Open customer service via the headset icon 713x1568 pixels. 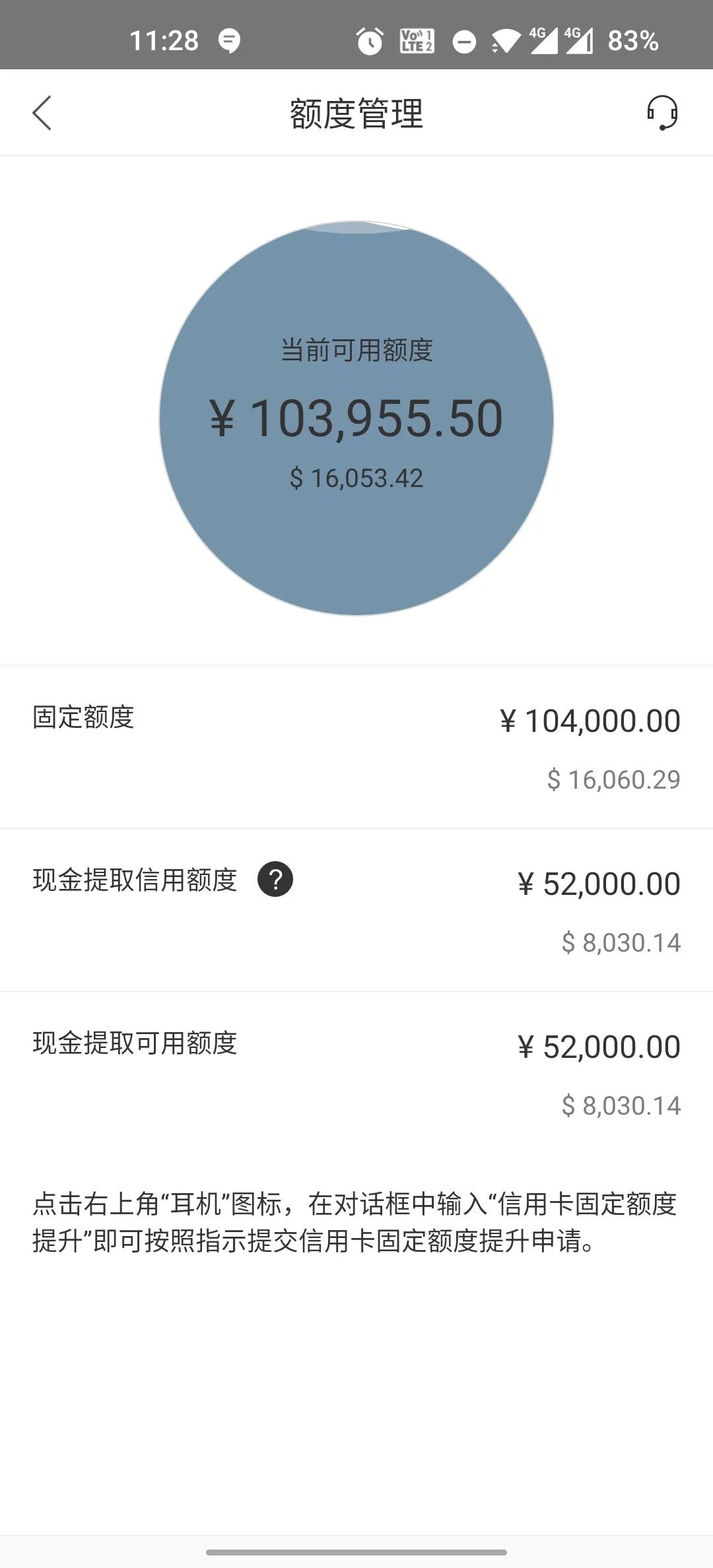[663, 112]
